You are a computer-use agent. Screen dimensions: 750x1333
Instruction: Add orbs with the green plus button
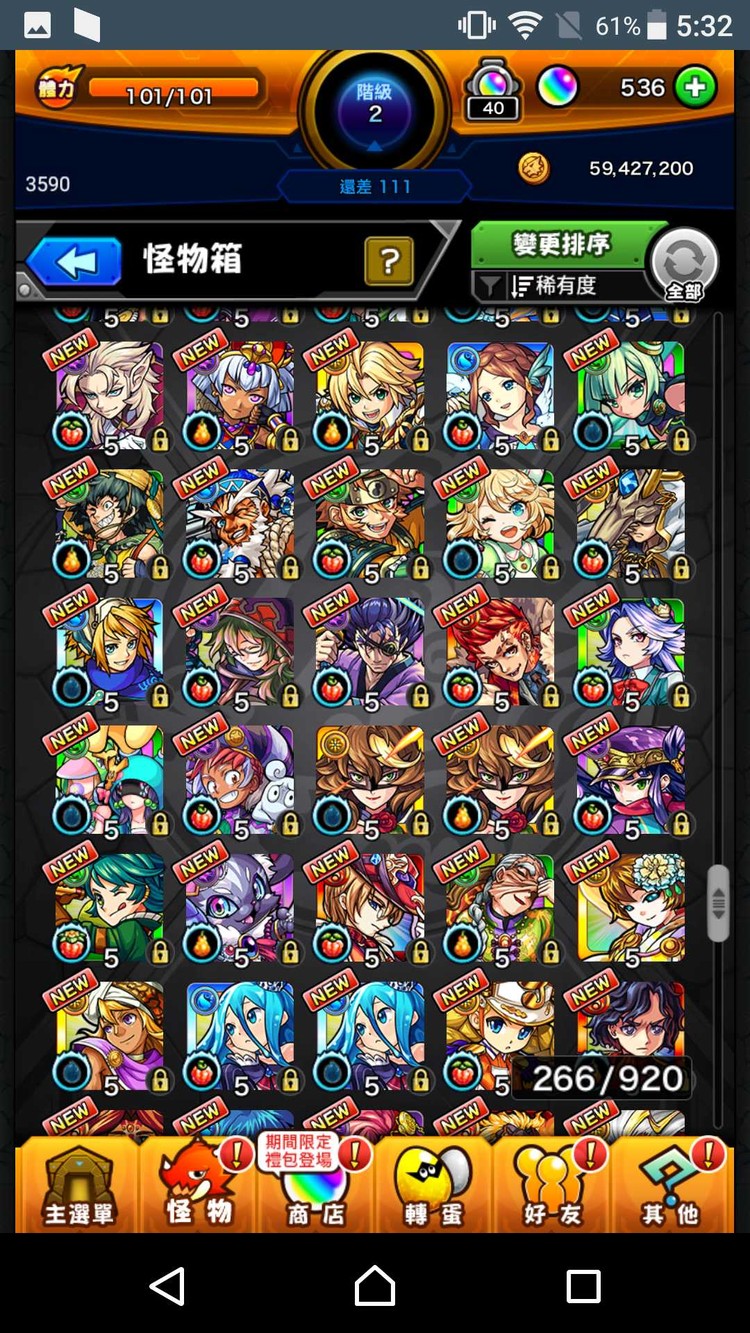click(x=695, y=88)
